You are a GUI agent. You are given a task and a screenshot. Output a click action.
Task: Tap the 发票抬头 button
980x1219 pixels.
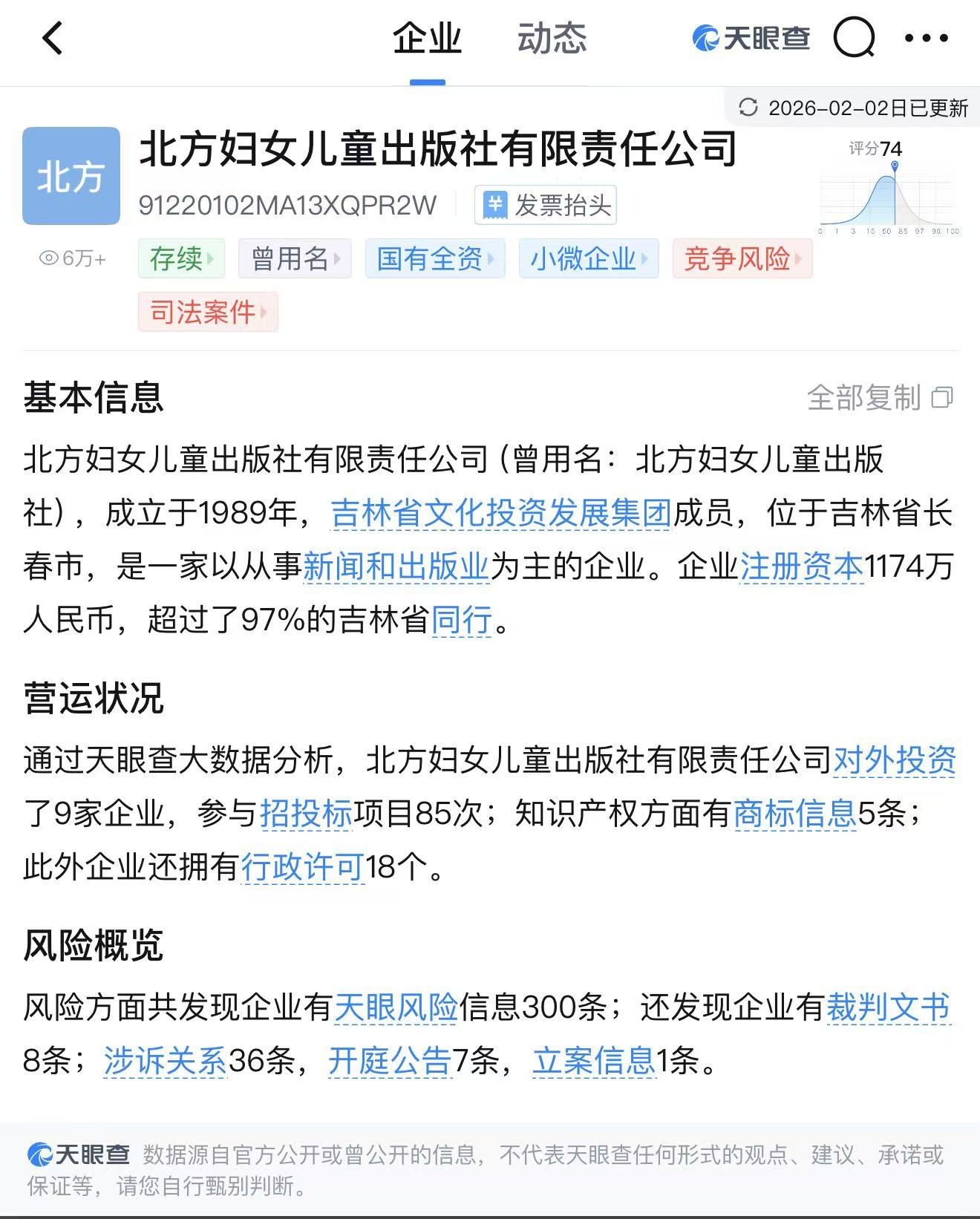(x=546, y=205)
